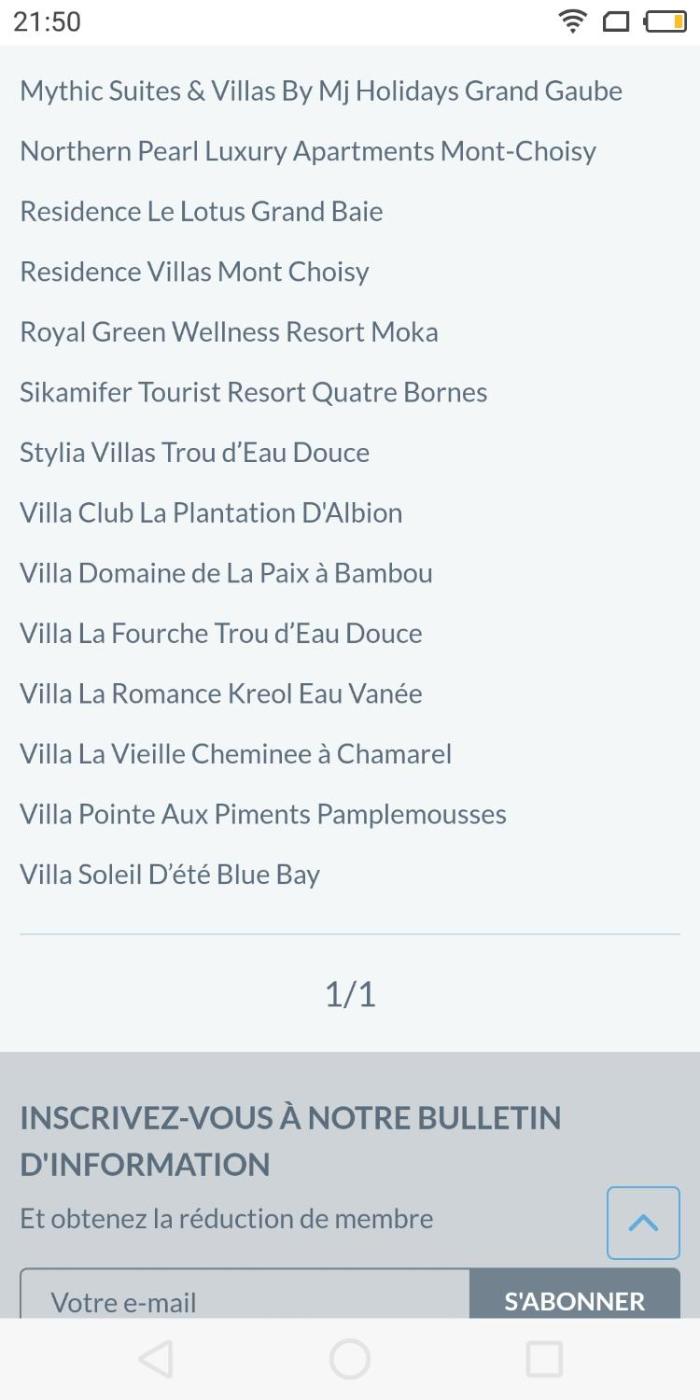Select Villa Domaine de La Paix à Bambou
Screen dimensions: 700x1400
(x=226, y=573)
